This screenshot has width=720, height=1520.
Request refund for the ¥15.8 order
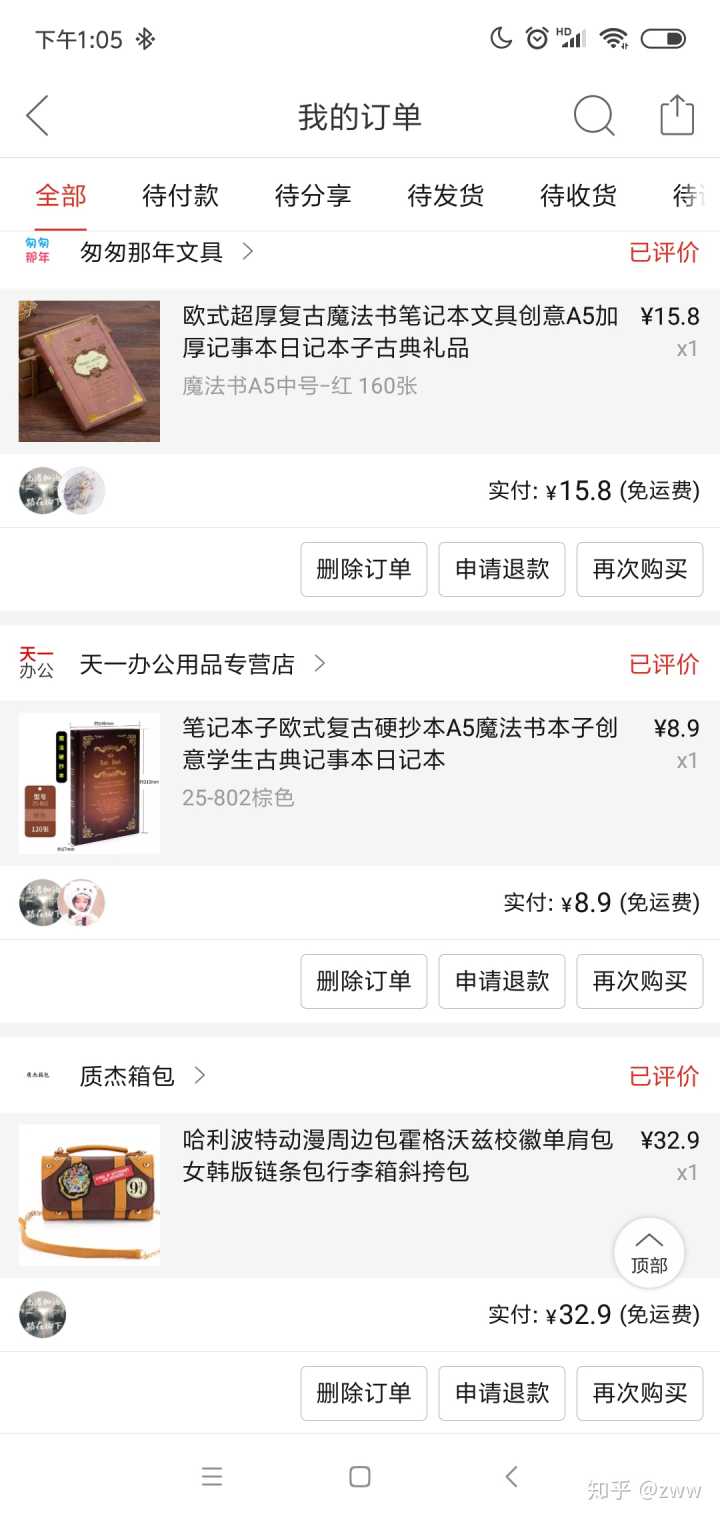click(x=502, y=569)
